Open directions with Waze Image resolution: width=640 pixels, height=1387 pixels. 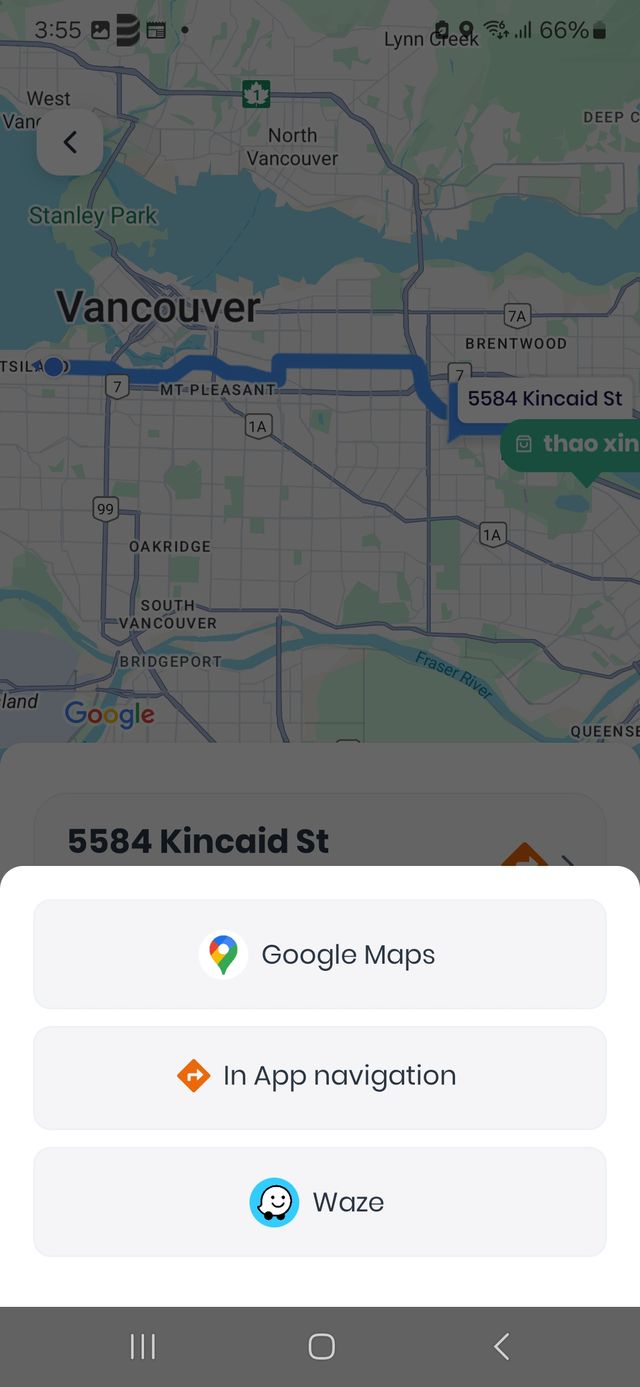pyautogui.click(x=320, y=1202)
